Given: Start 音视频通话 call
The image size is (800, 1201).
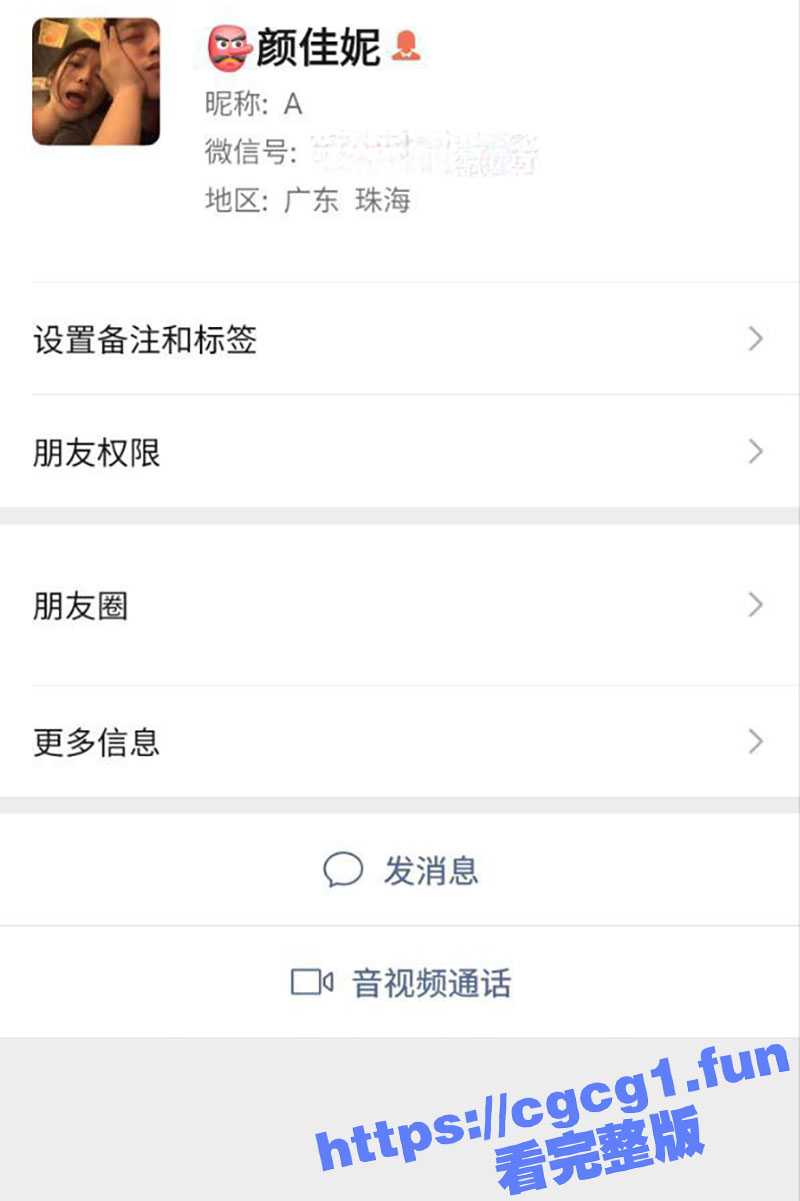Looking at the screenshot, I should (401, 983).
